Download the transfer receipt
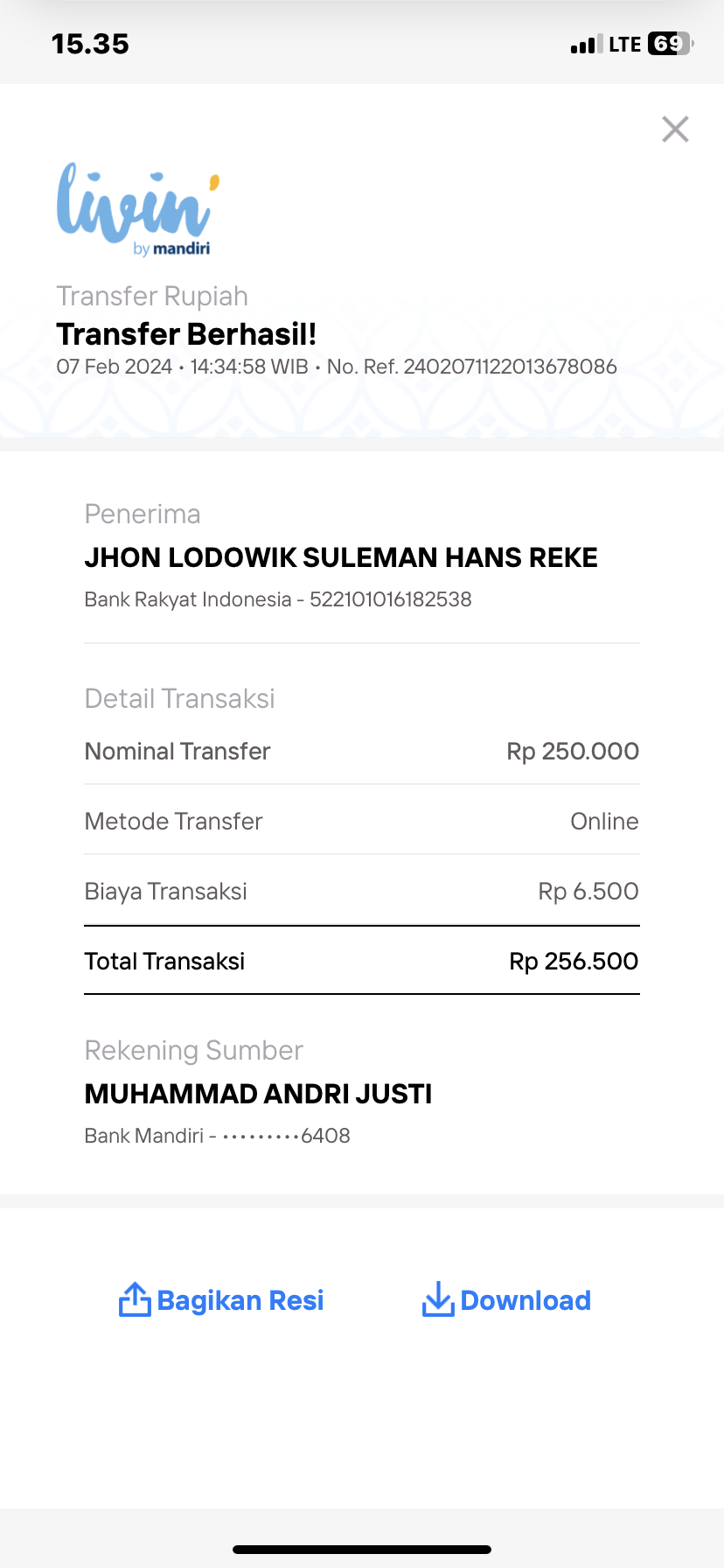The height and width of the screenshot is (1568, 724). point(506,1300)
